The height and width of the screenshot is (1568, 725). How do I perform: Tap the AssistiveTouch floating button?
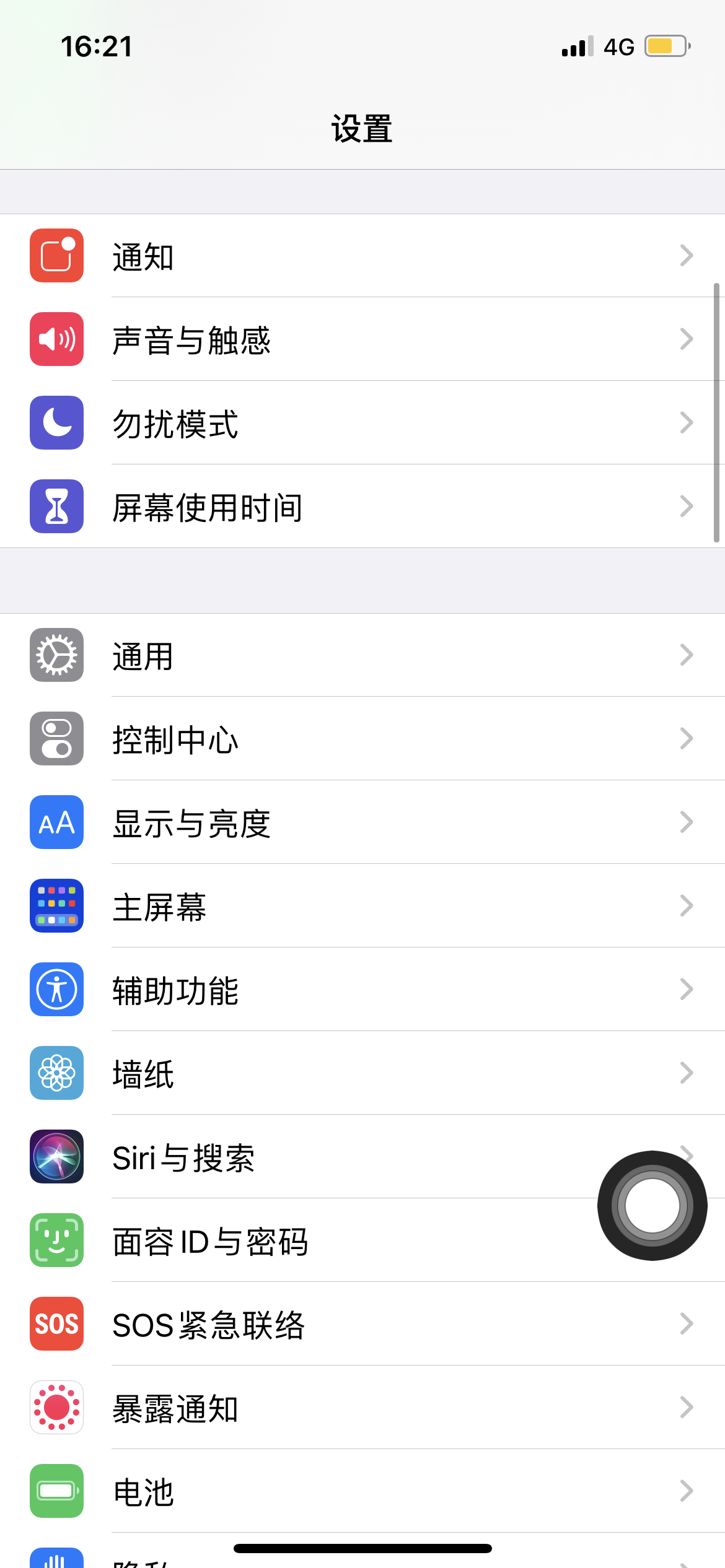tap(652, 1205)
